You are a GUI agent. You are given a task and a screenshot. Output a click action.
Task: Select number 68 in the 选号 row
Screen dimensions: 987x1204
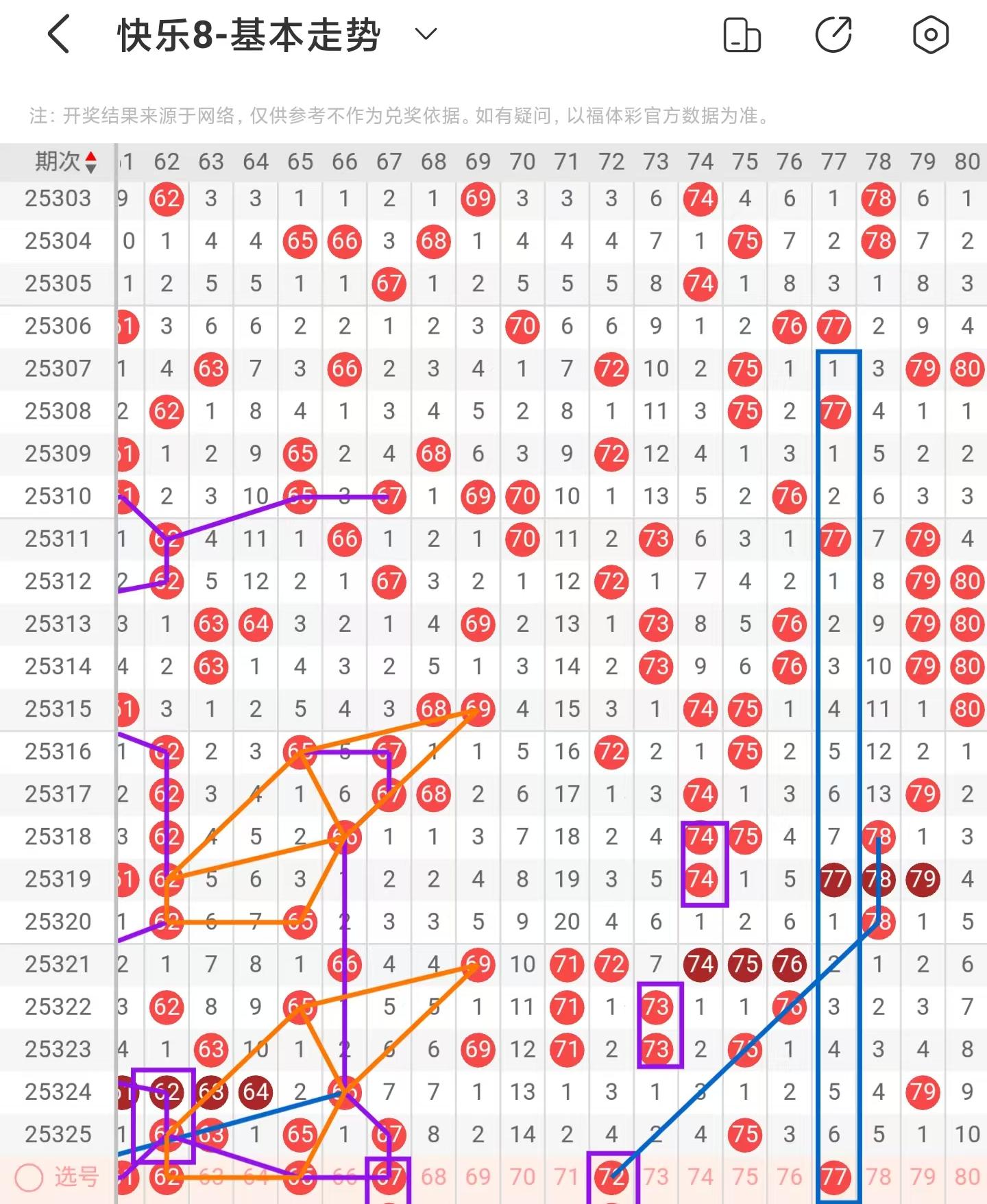(x=433, y=1177)
